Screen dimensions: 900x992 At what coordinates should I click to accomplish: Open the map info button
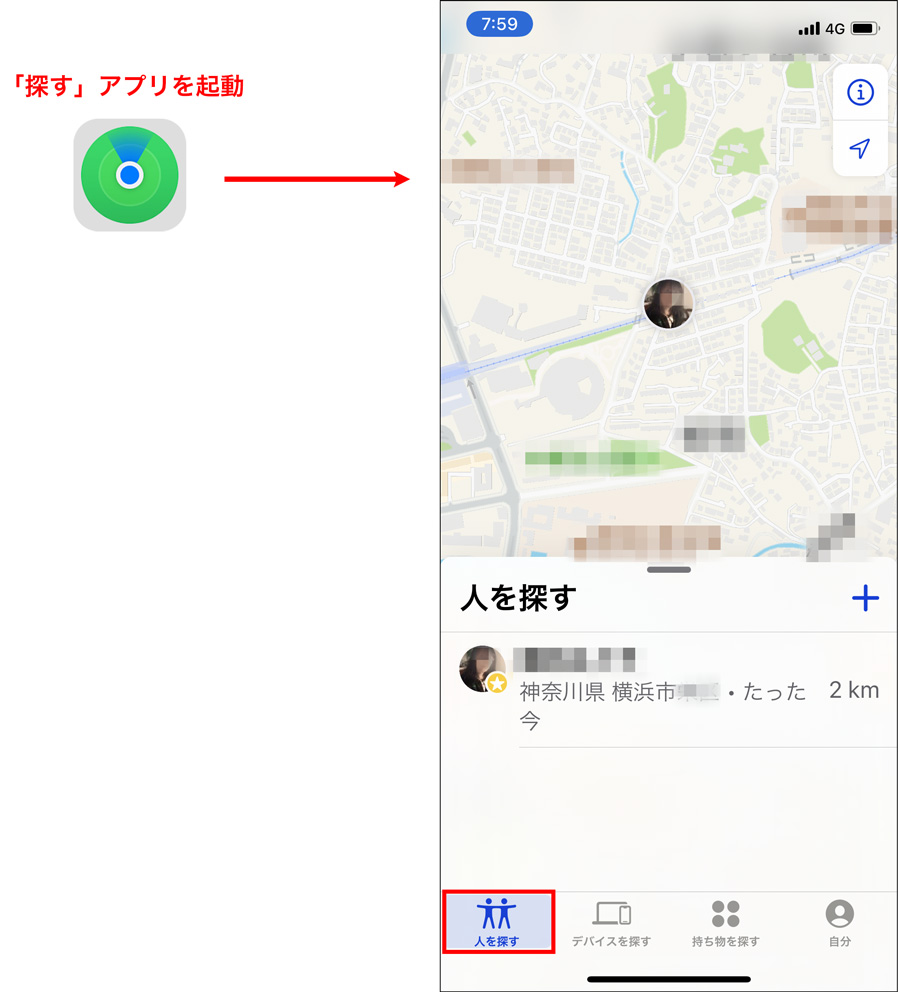(859, 93)
